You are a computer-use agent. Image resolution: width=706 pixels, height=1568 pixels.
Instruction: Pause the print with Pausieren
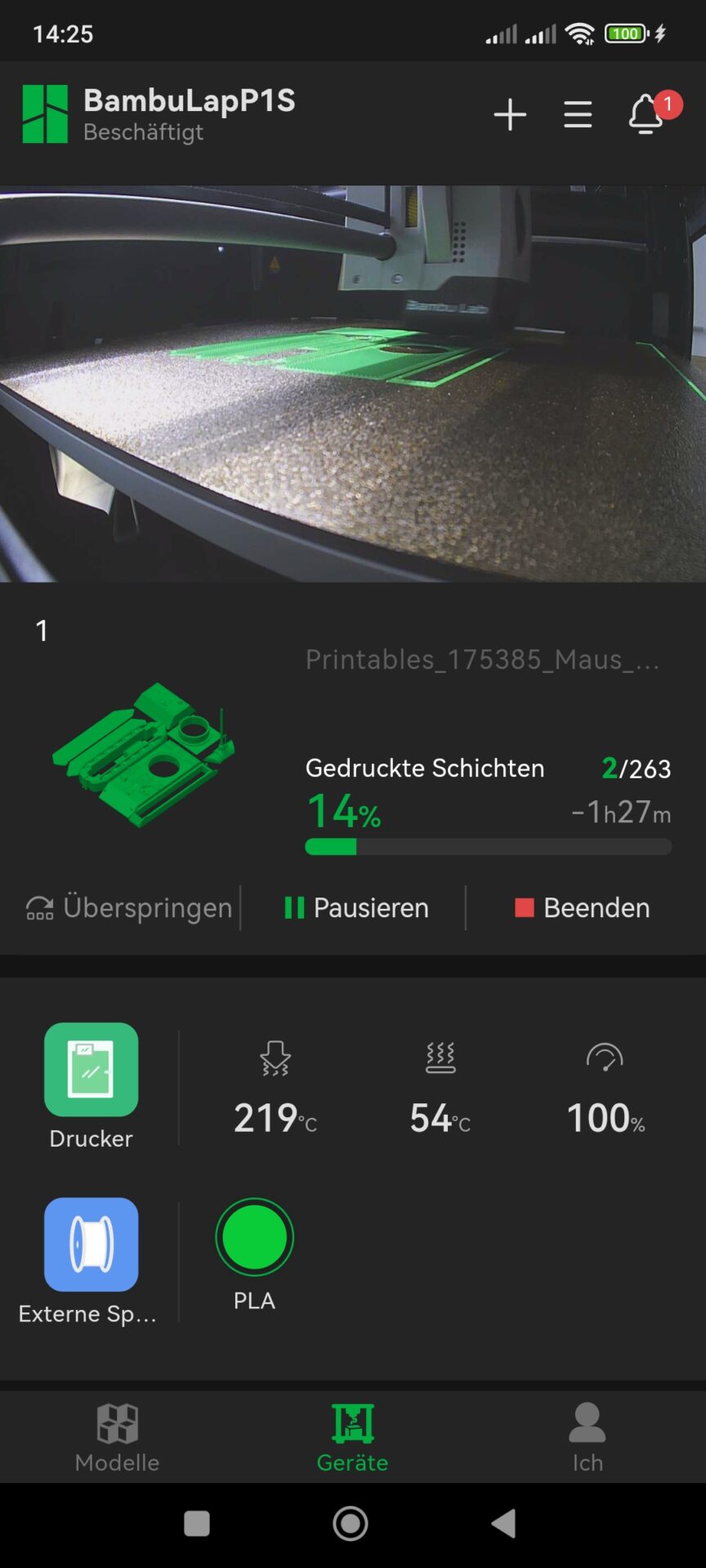[x=356, y=907]
